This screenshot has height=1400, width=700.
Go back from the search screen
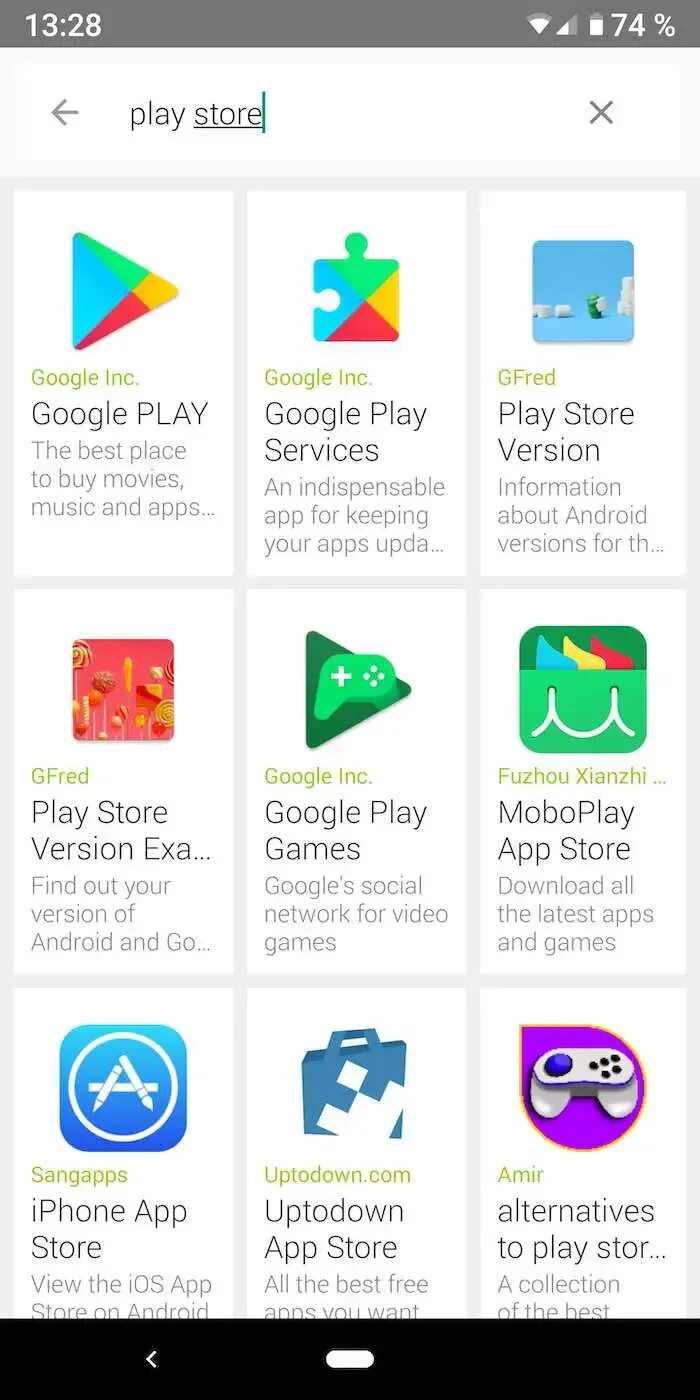[65, 112]
